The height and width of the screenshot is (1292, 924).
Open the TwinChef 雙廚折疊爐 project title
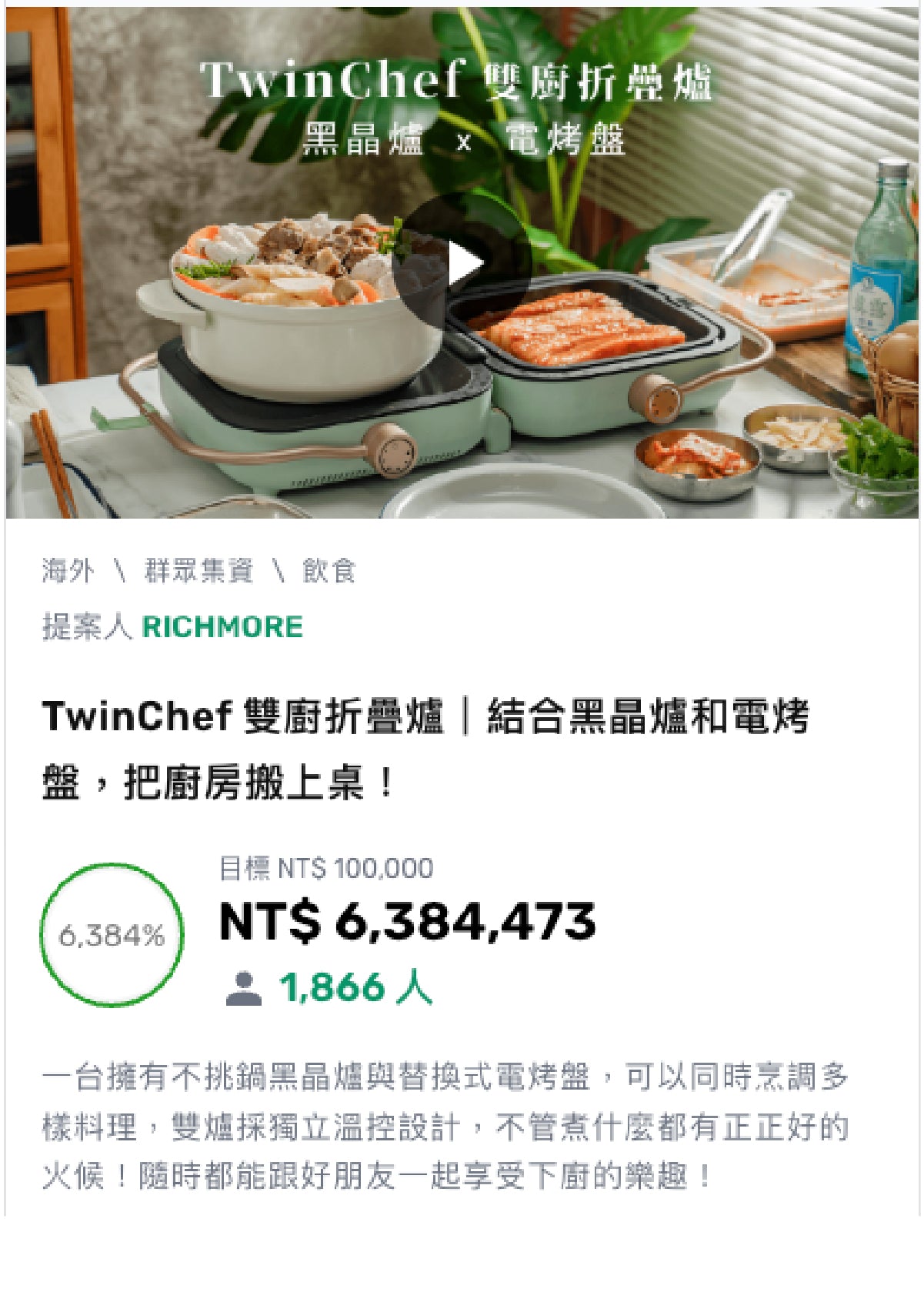425,748
